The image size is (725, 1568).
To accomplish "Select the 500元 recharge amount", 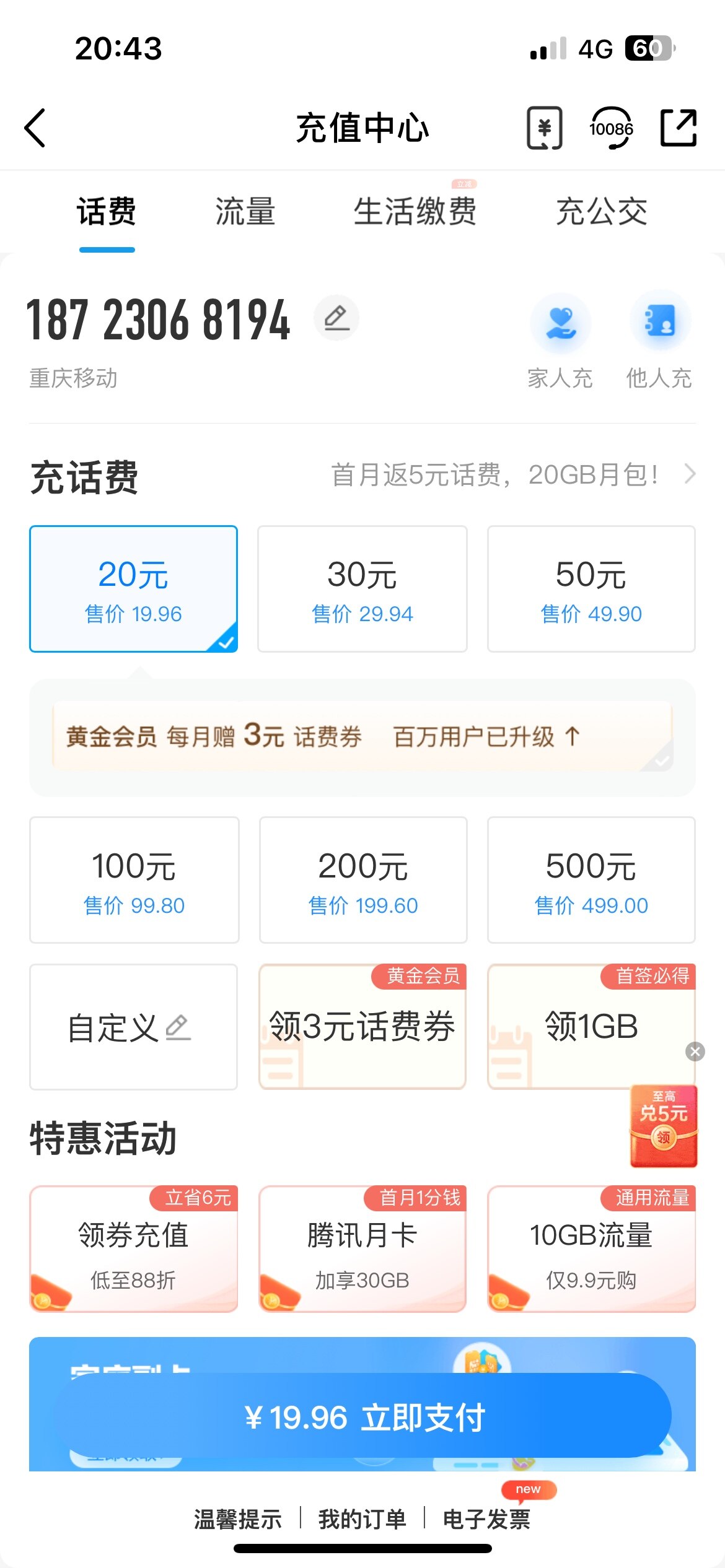I will pyautogui.click(x=591, y=880).
